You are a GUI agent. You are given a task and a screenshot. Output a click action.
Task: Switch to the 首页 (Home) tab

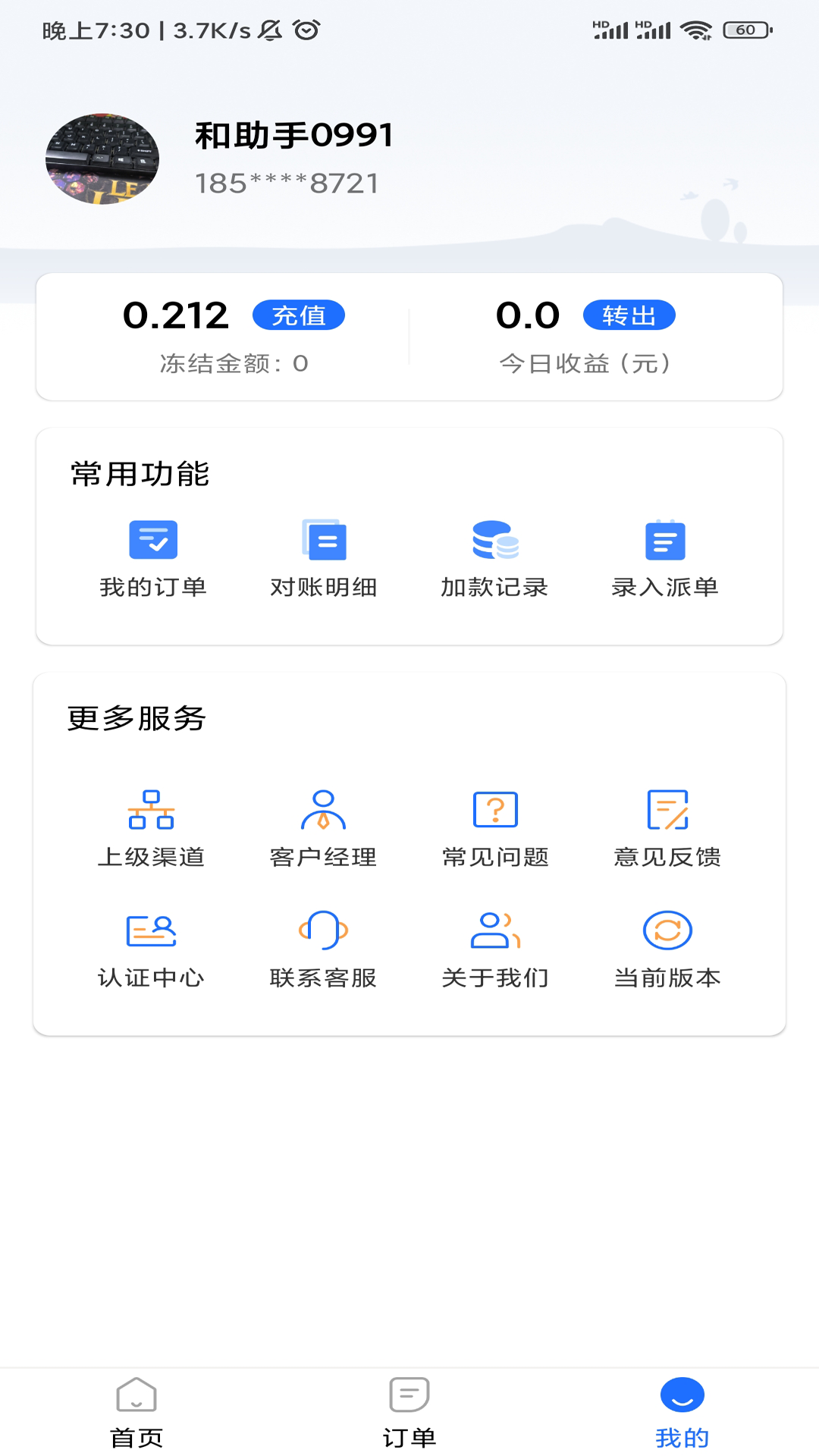tap(136, 1412)
